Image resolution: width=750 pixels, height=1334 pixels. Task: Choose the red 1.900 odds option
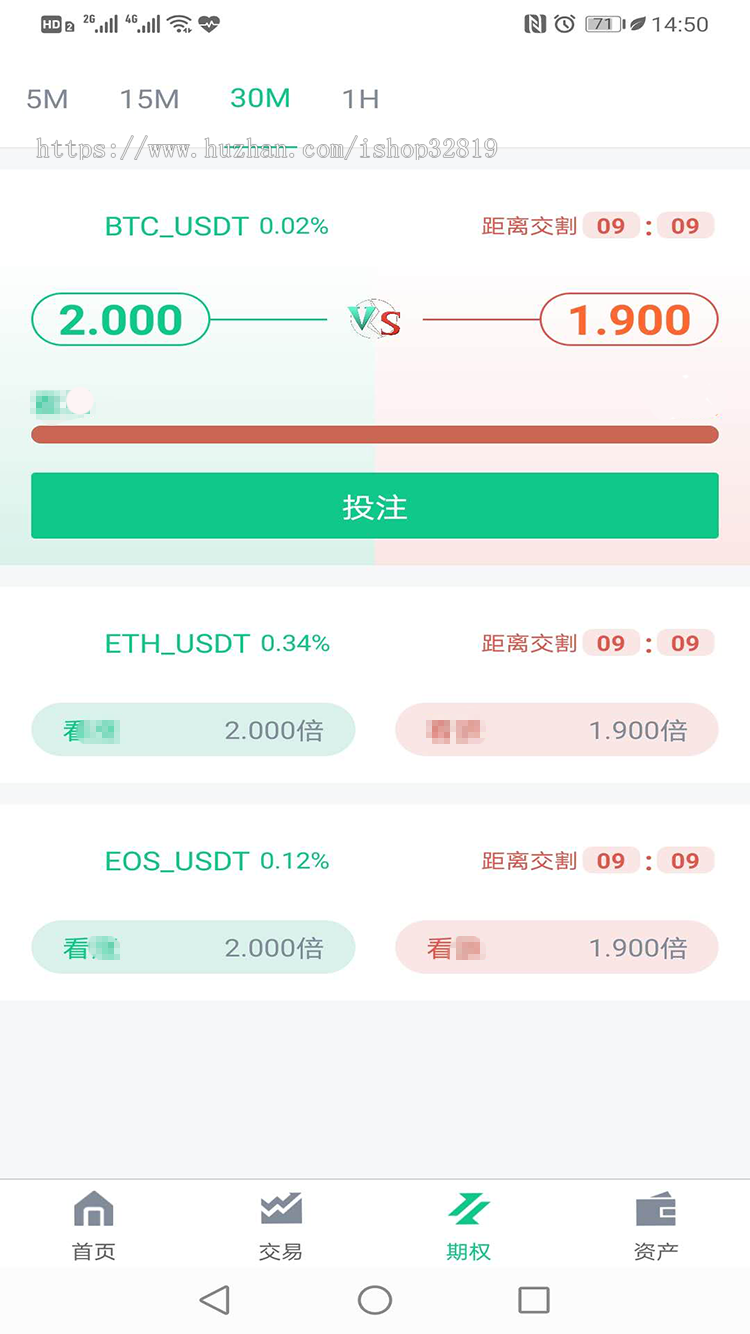coord(629,320)
